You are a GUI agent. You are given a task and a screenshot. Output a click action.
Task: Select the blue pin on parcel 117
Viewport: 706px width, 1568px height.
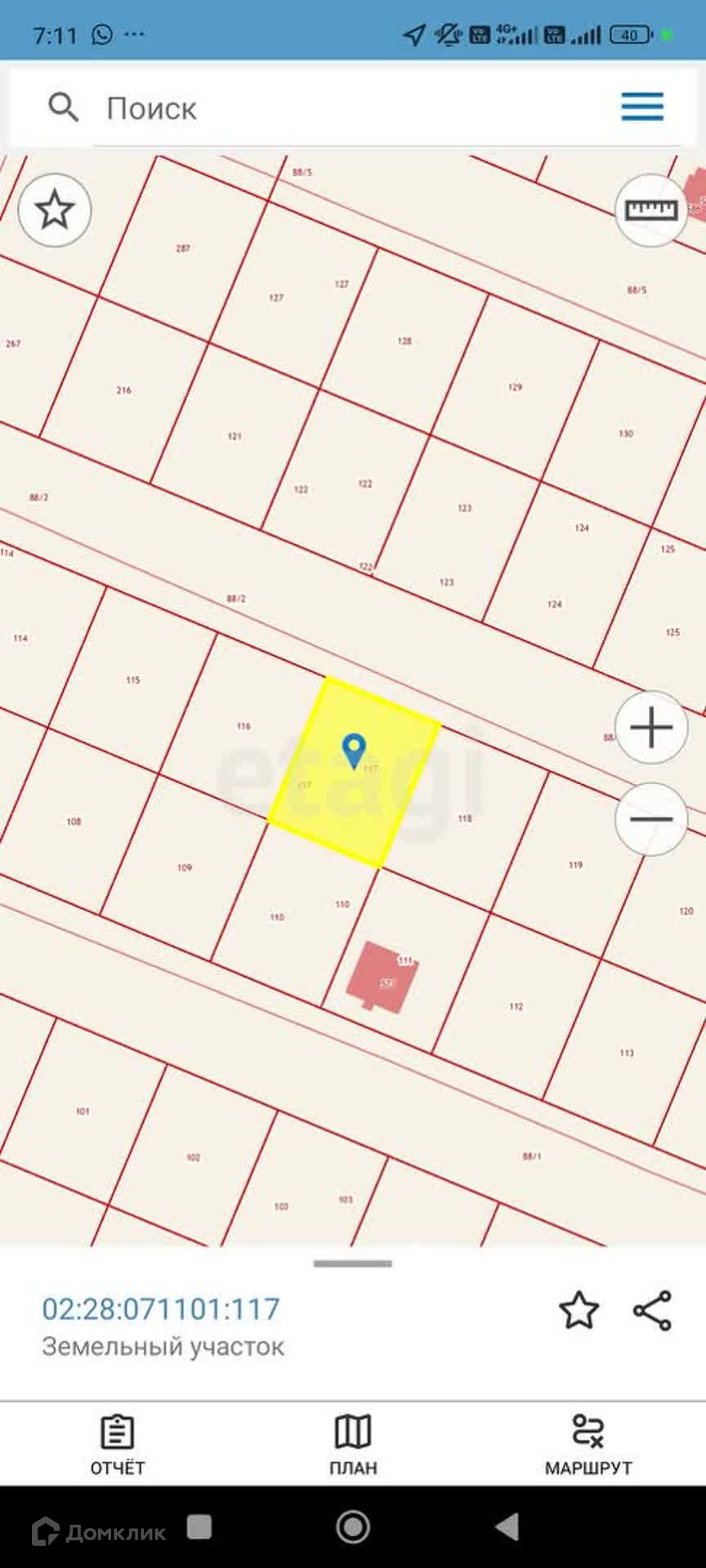click(x=353, y=750)
